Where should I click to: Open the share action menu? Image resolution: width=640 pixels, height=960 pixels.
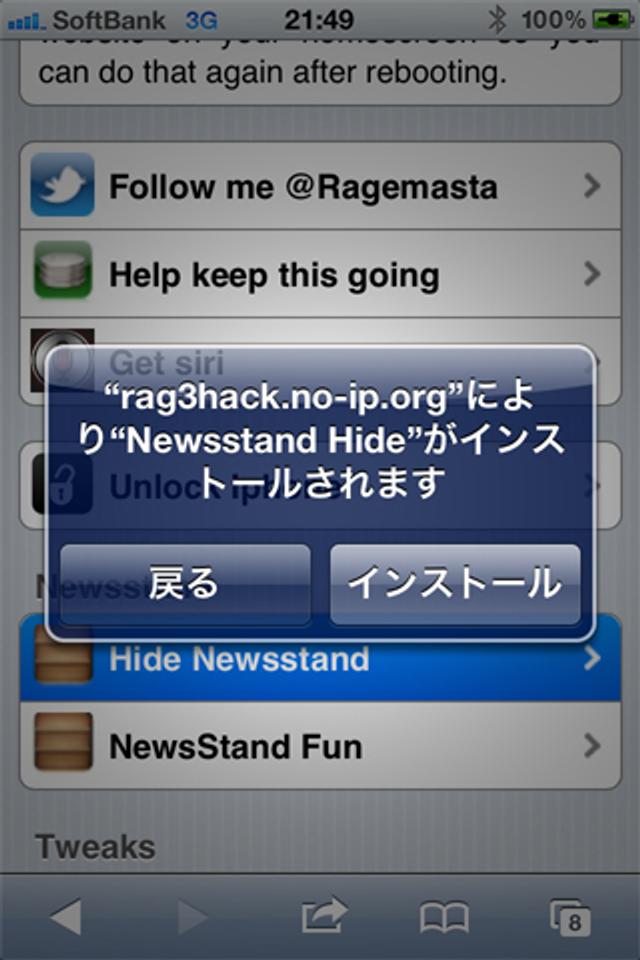tap(324, 917)
